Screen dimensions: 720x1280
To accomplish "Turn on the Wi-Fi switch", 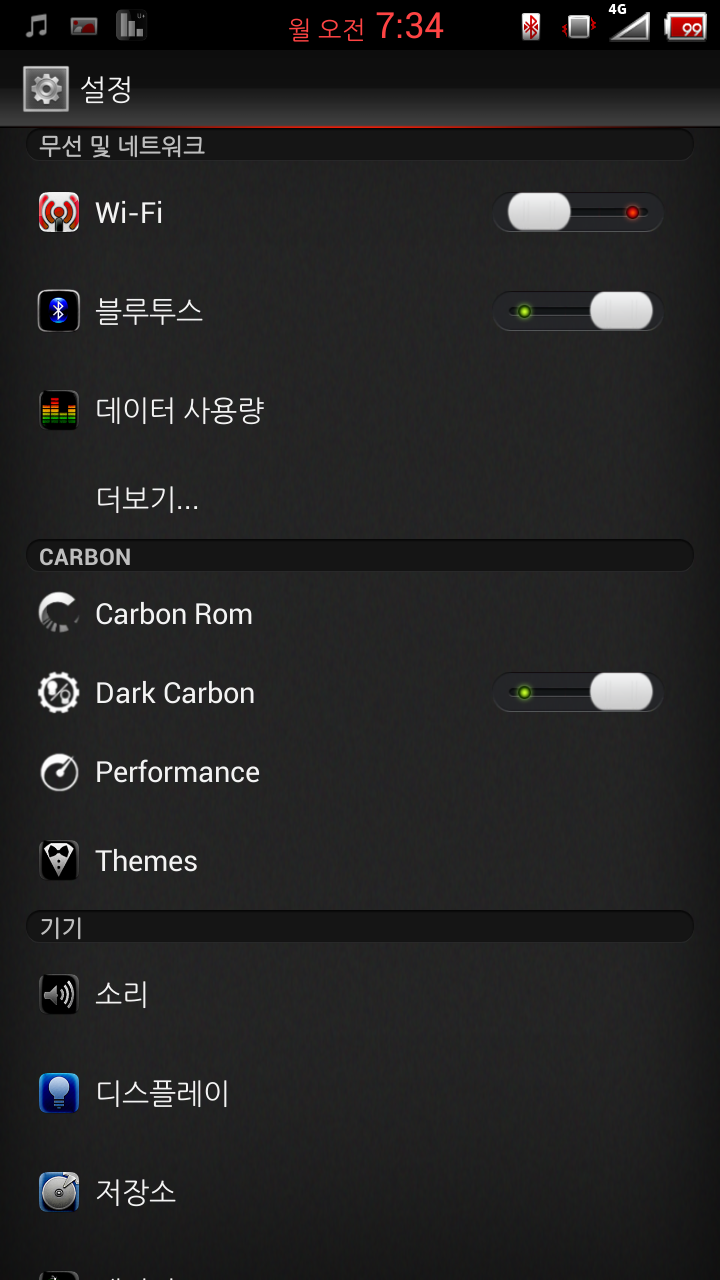I will [x=578, y=212].
